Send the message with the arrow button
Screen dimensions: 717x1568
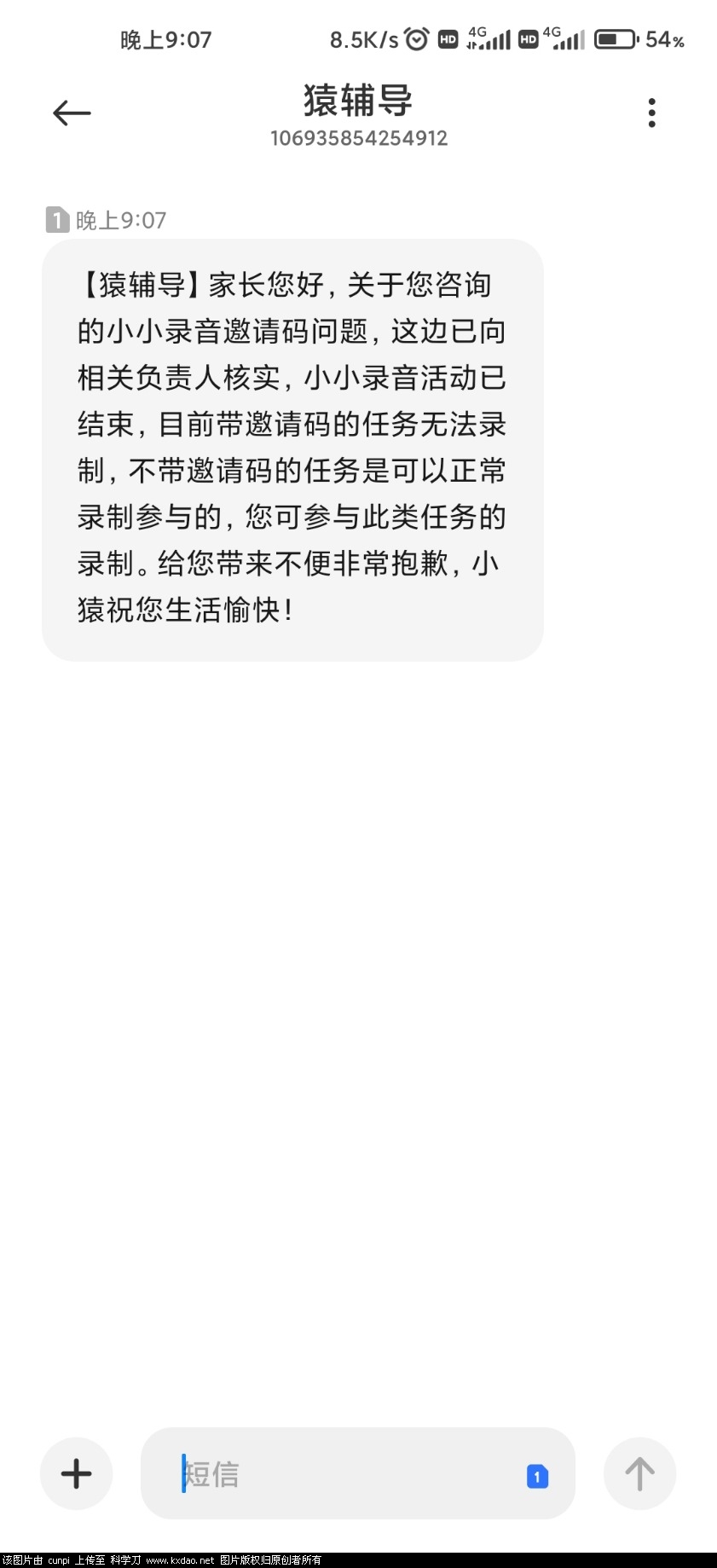click(x=639, y=1473)
